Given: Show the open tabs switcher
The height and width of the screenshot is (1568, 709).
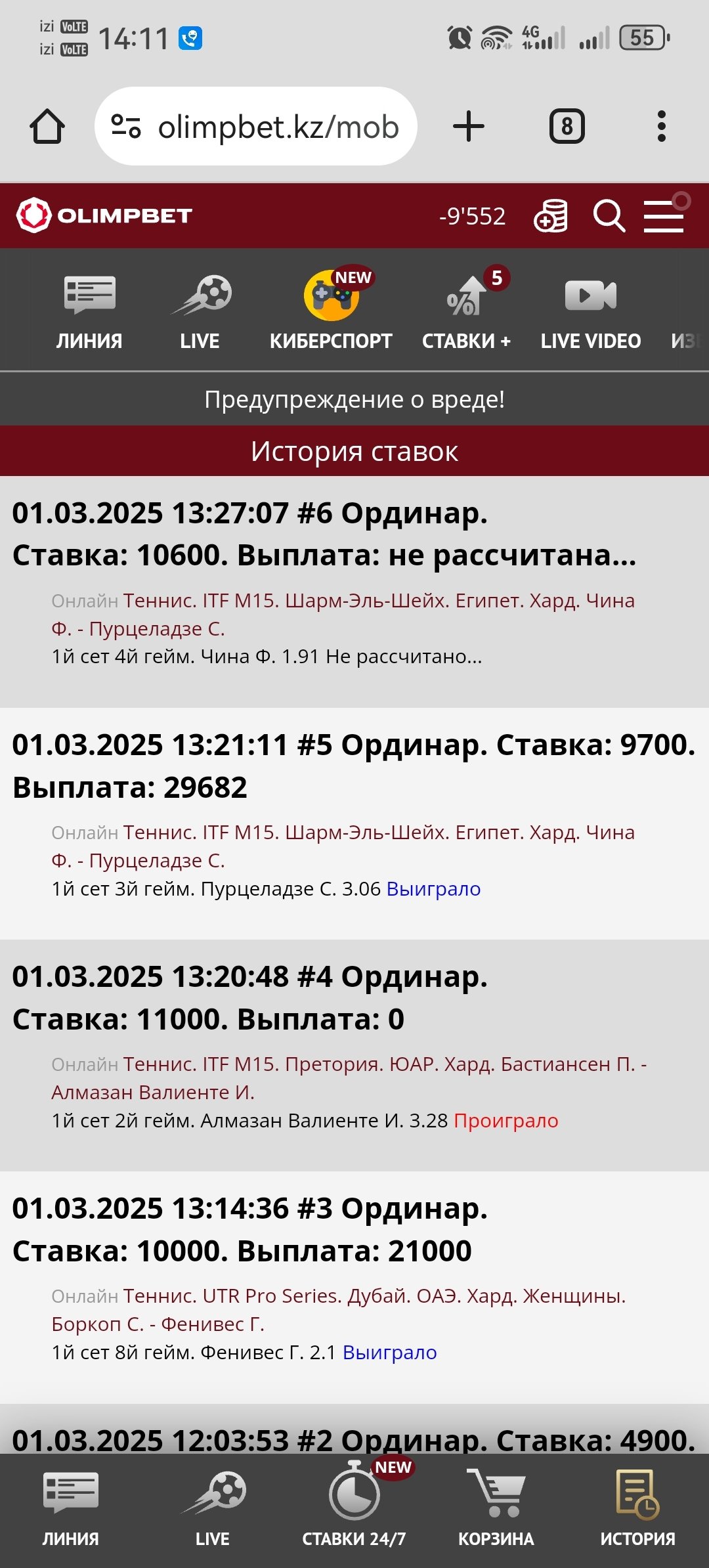Looking at the screenshot, I should (x=567, y=126).
